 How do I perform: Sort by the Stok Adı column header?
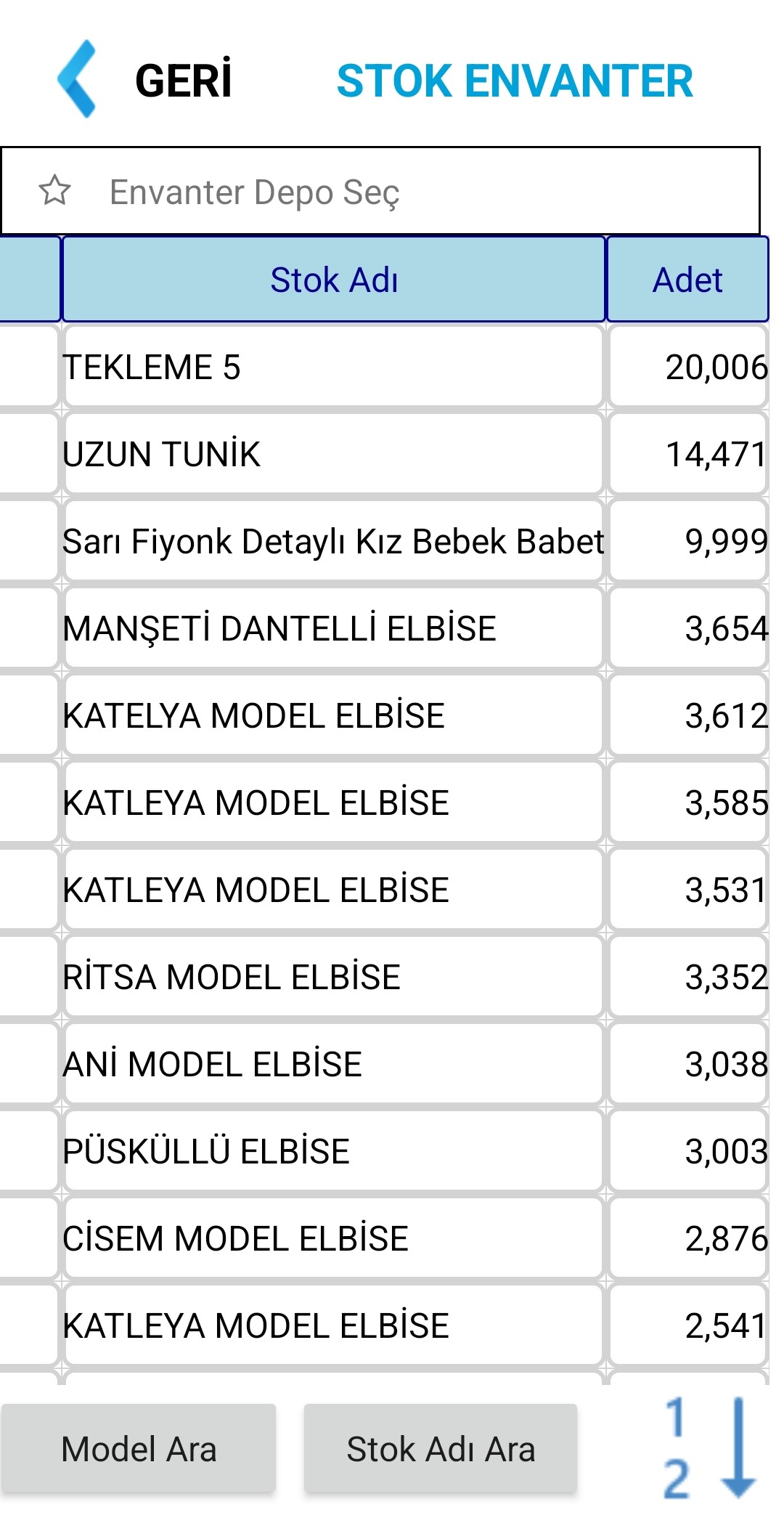334,280
